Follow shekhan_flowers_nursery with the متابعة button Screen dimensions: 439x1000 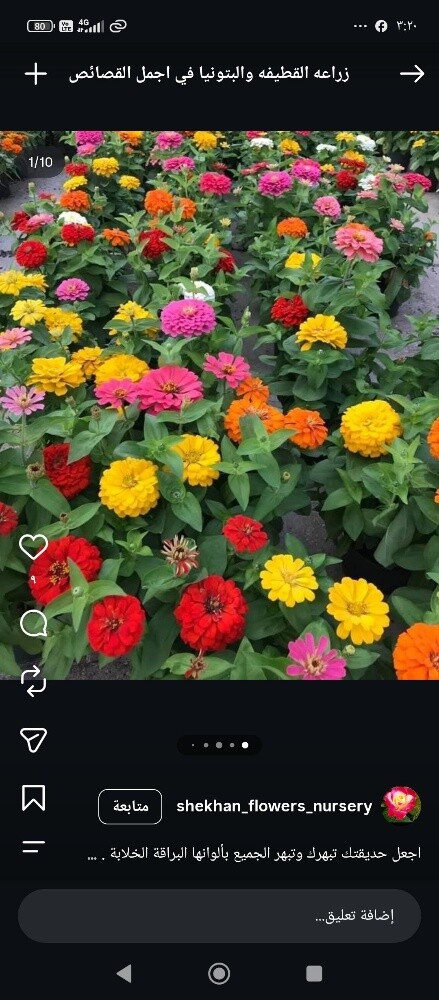click(x=130, y=806)
